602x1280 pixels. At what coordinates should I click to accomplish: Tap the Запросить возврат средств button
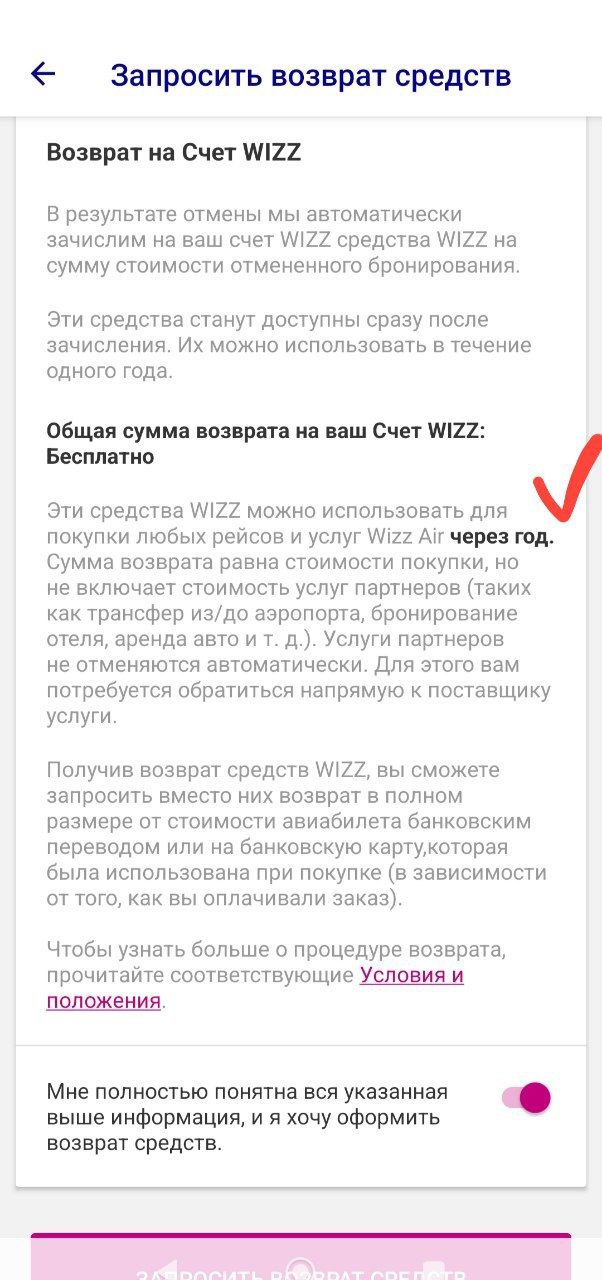click(x=300, y=1260)
